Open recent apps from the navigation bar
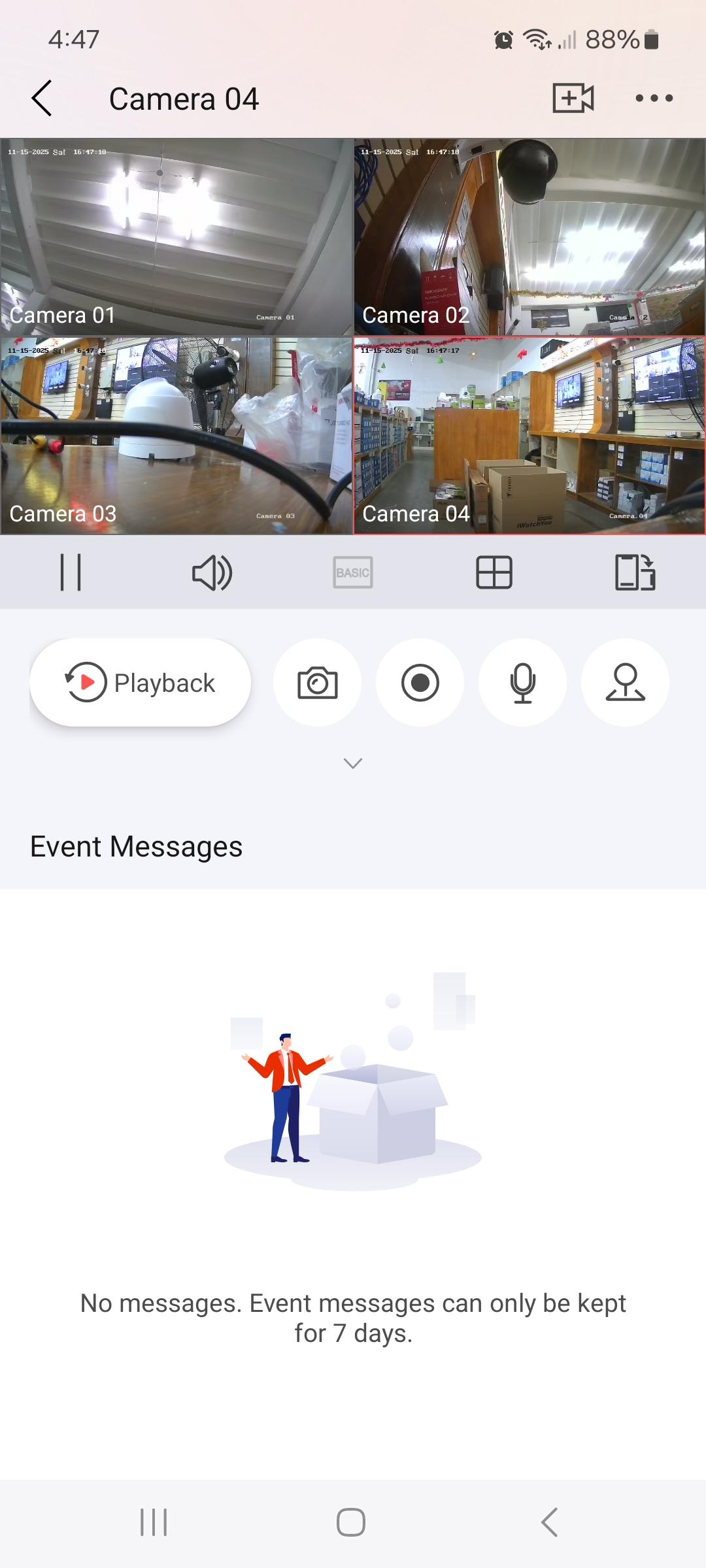 click(x=154, y=1522)
